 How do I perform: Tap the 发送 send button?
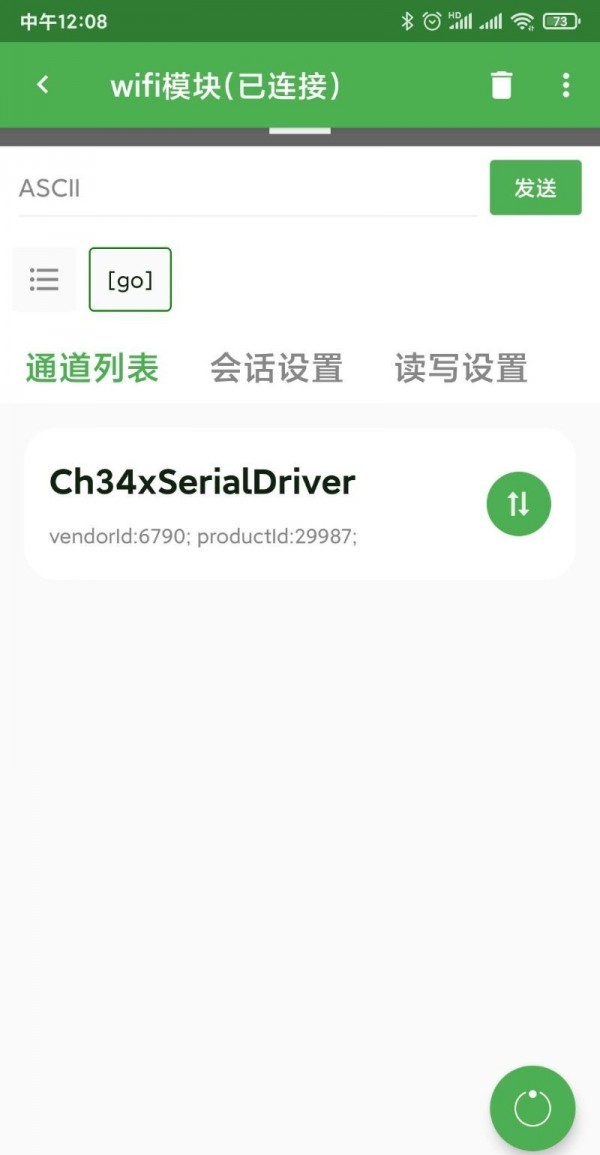535,188
